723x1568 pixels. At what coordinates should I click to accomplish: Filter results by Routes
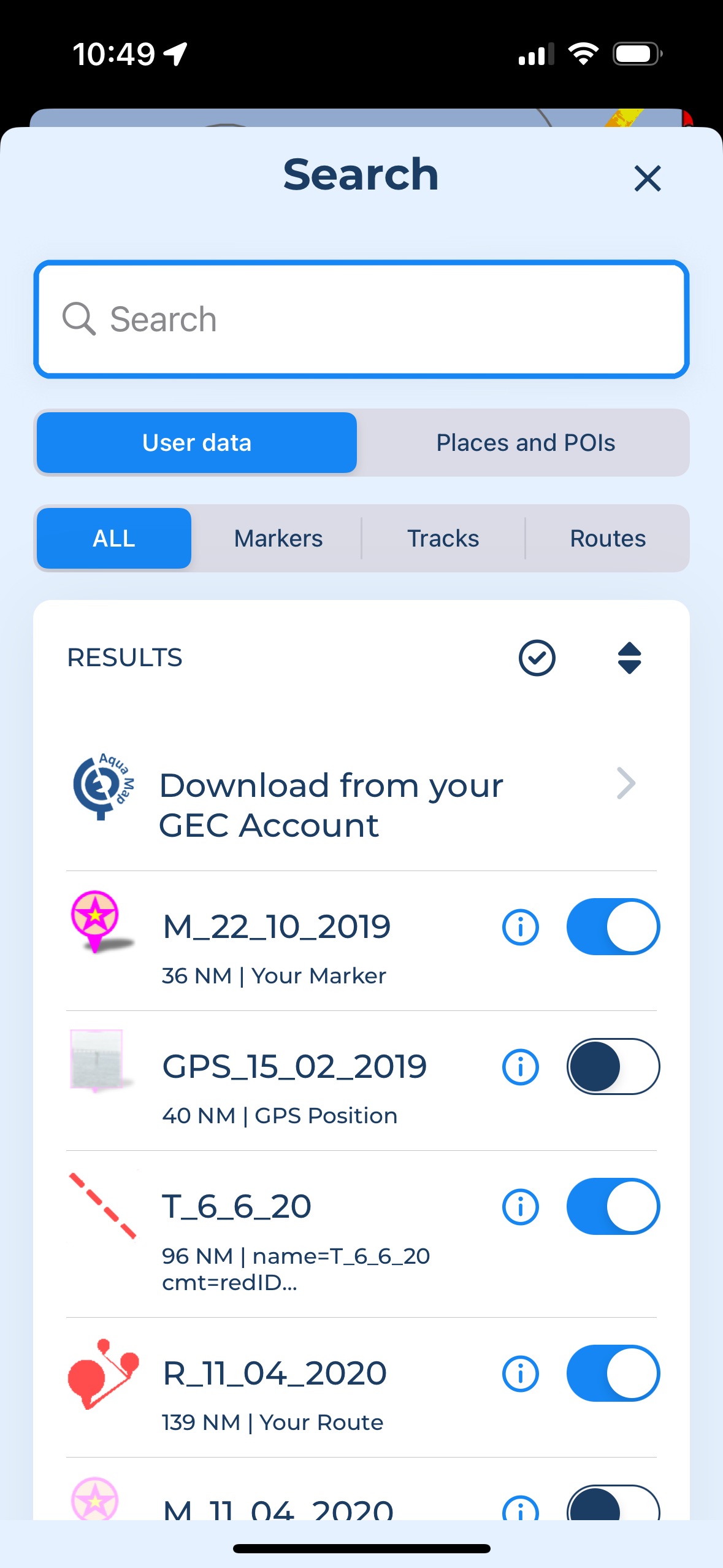pyautogui.click(x=607, y=538)
